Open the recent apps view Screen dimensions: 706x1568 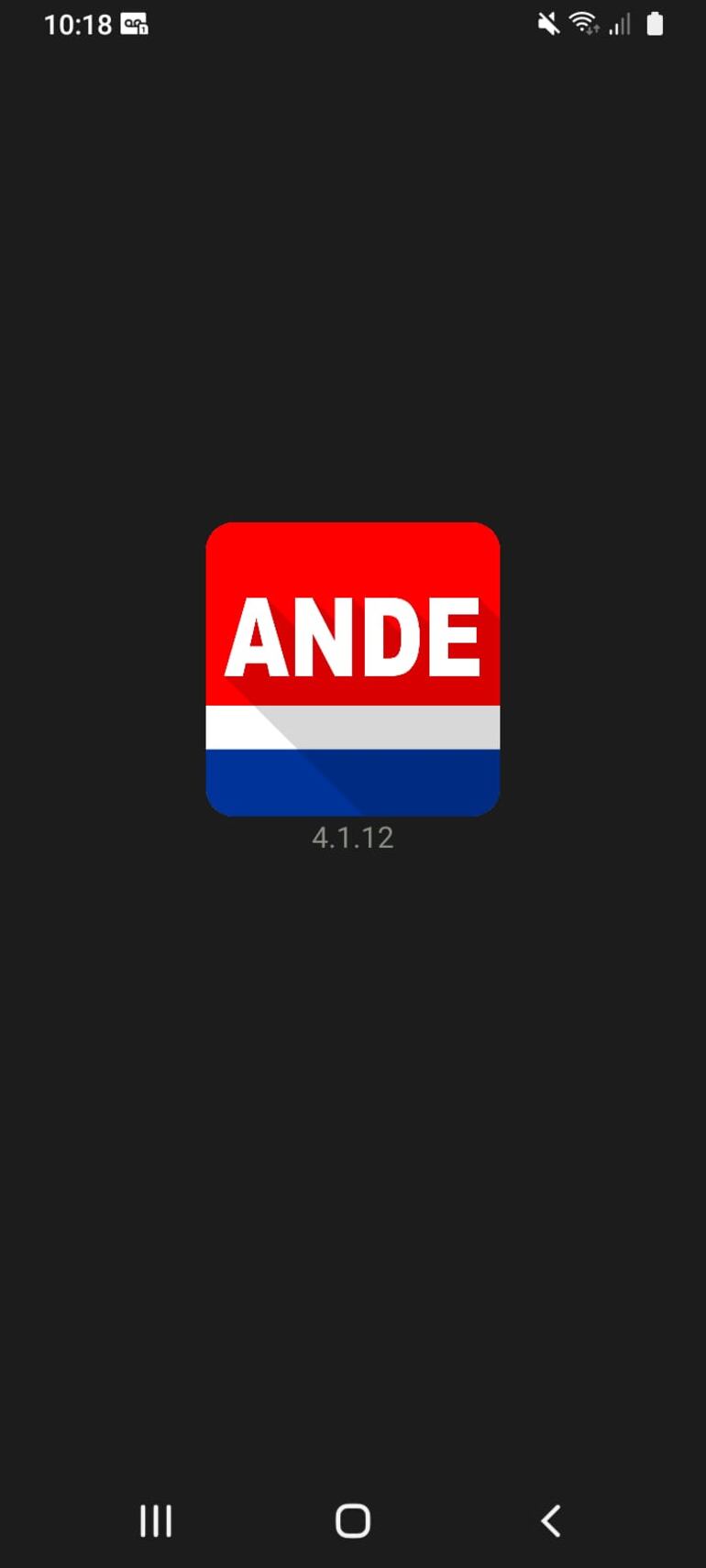tap(156, 1521)
